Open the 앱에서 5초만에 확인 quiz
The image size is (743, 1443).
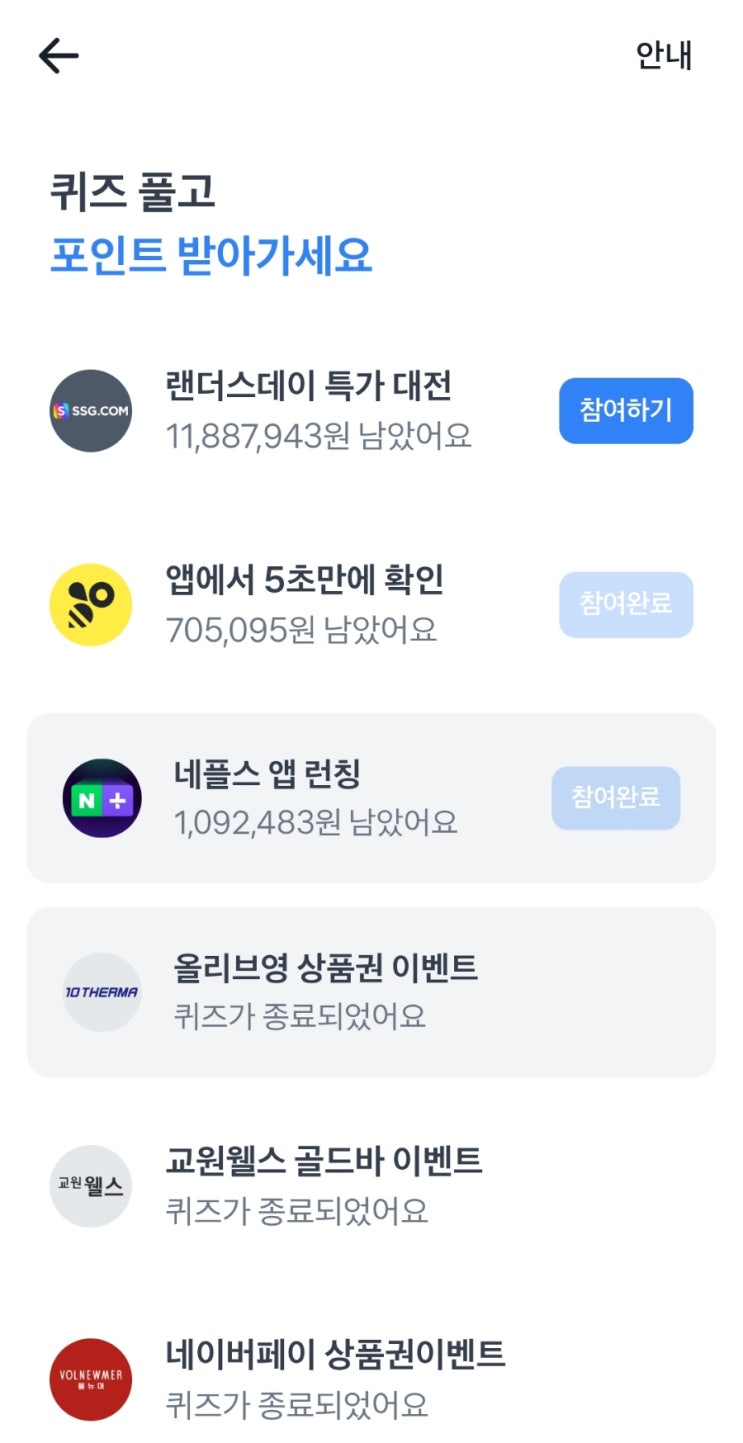coord(304,604)
